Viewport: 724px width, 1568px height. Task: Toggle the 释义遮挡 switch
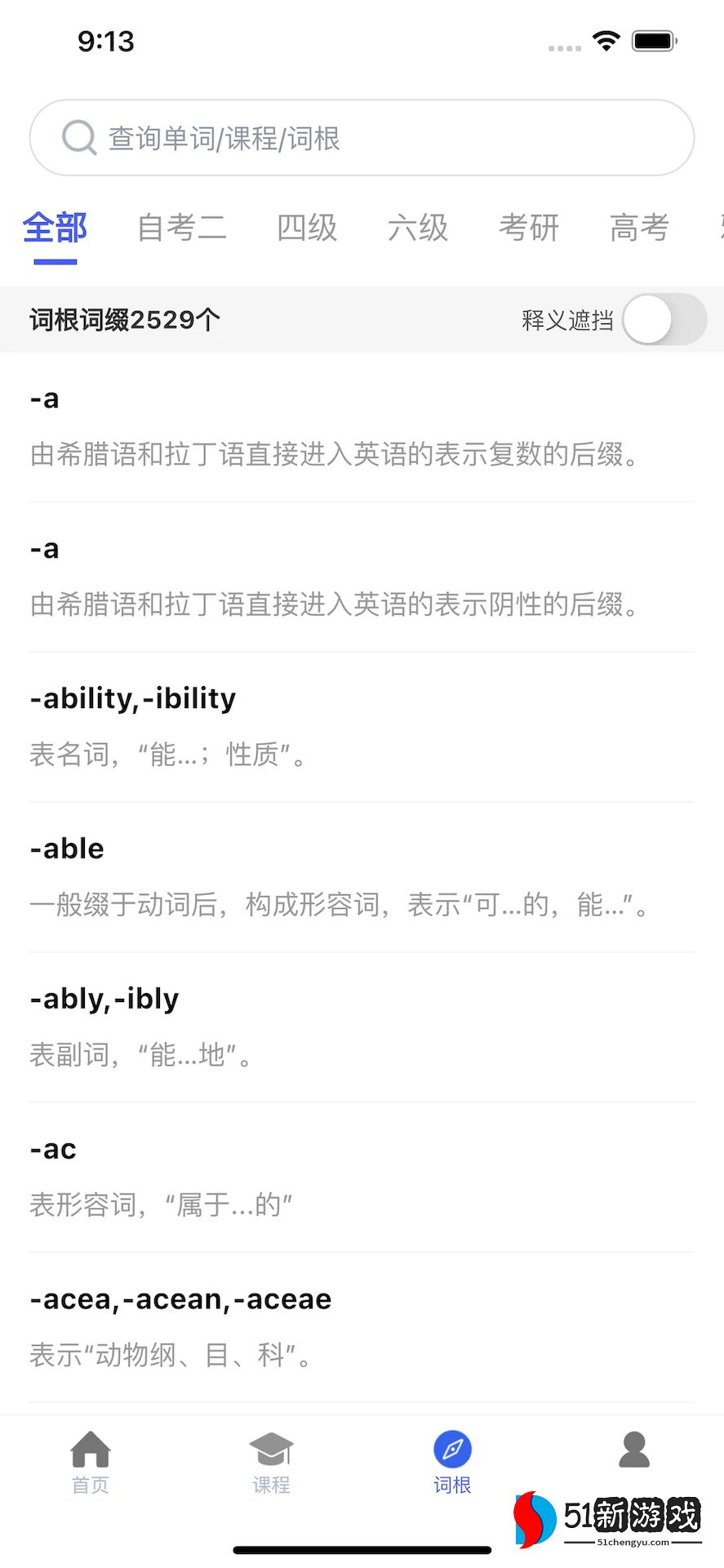pos(664,319)
